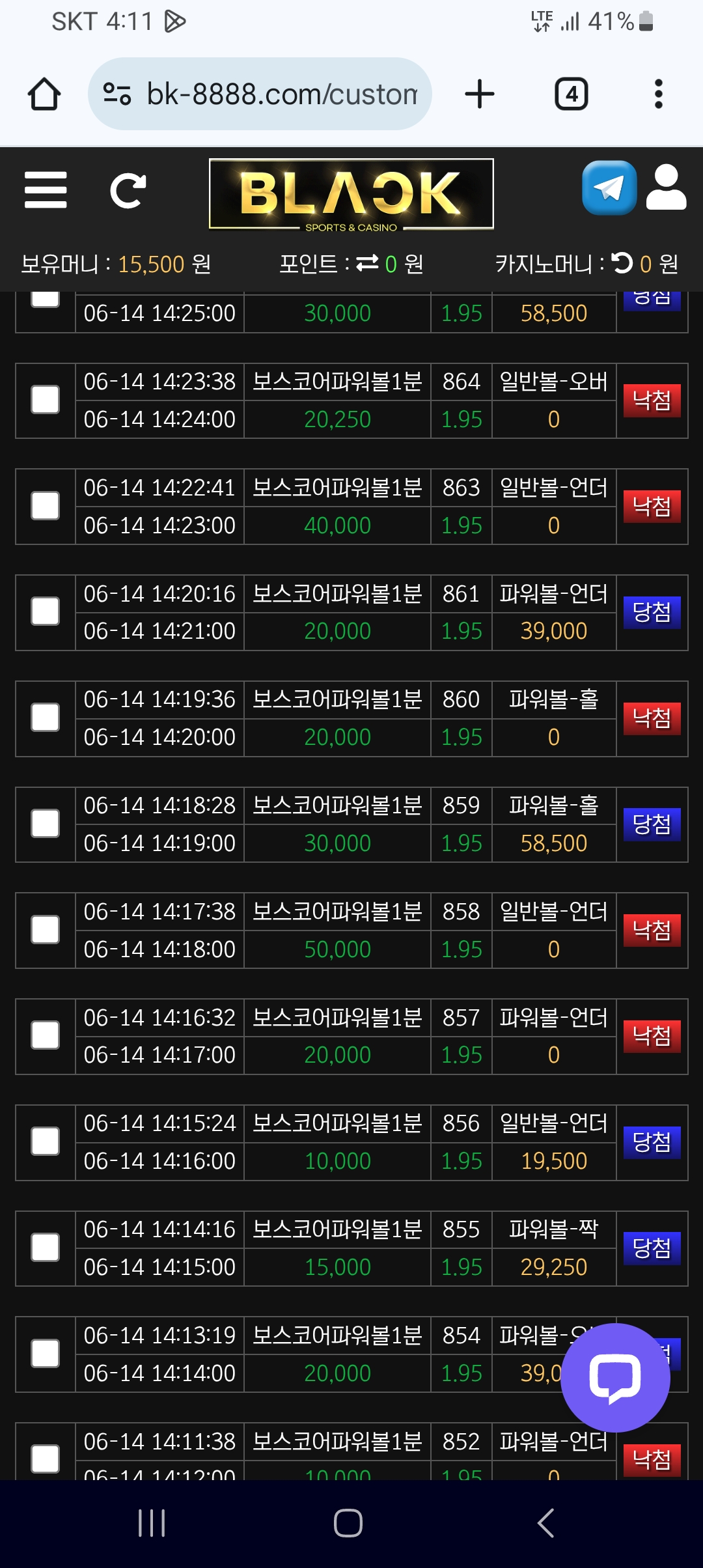The width and height of the screenshot is (703, 1568).
Task: Tap the bk-8888.com address bar
Action: 260,94
